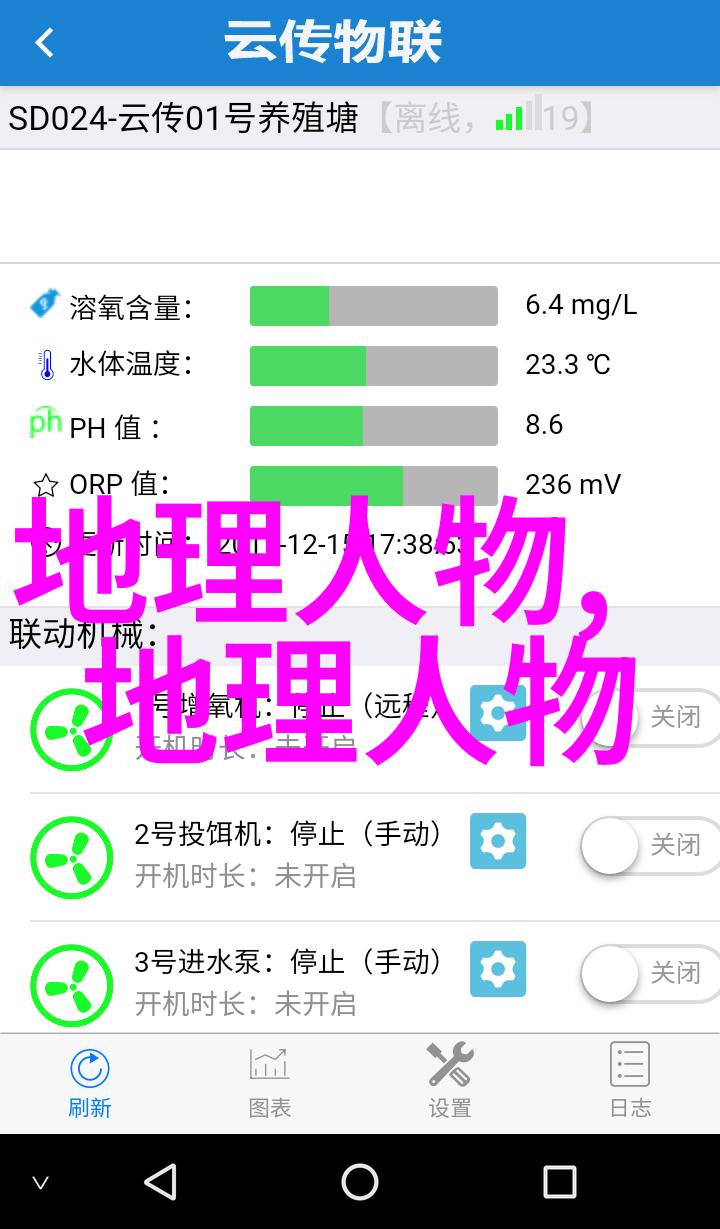720x1229 pixels.
Task: Open settings gear for 2号投饵机
Action: [498, 841]
